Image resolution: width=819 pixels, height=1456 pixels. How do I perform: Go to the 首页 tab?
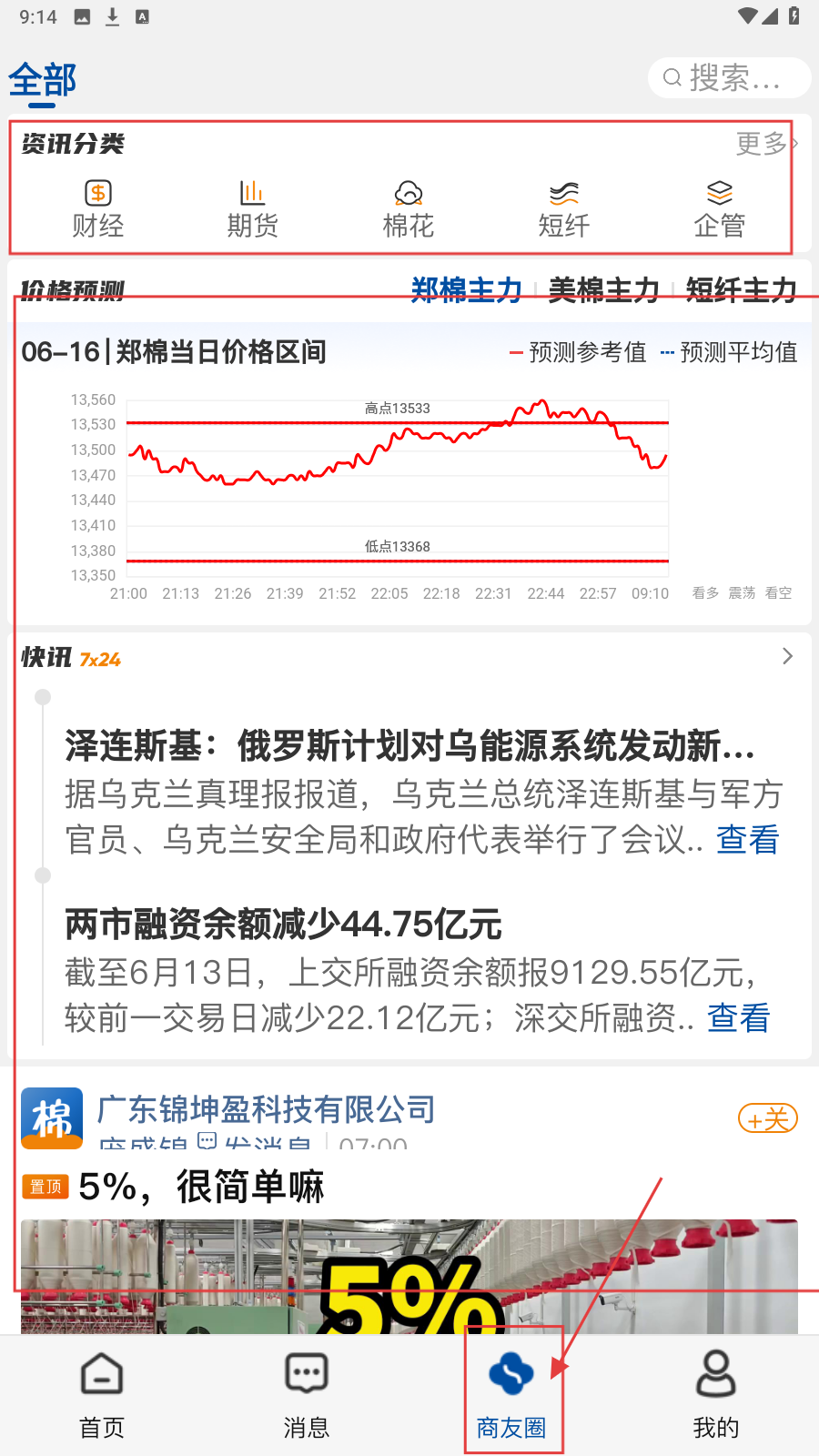[102, 1392]
